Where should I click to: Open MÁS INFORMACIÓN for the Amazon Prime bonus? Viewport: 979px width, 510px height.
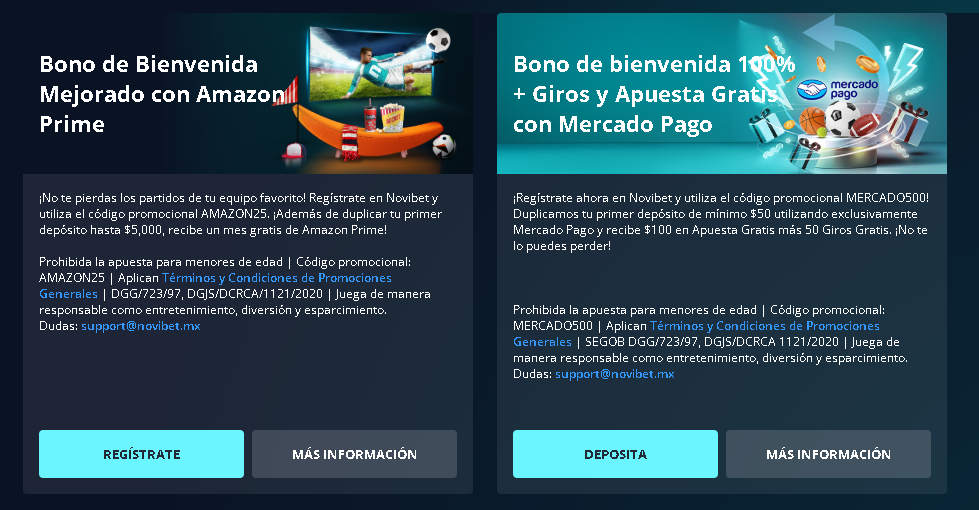click(354, 454)
